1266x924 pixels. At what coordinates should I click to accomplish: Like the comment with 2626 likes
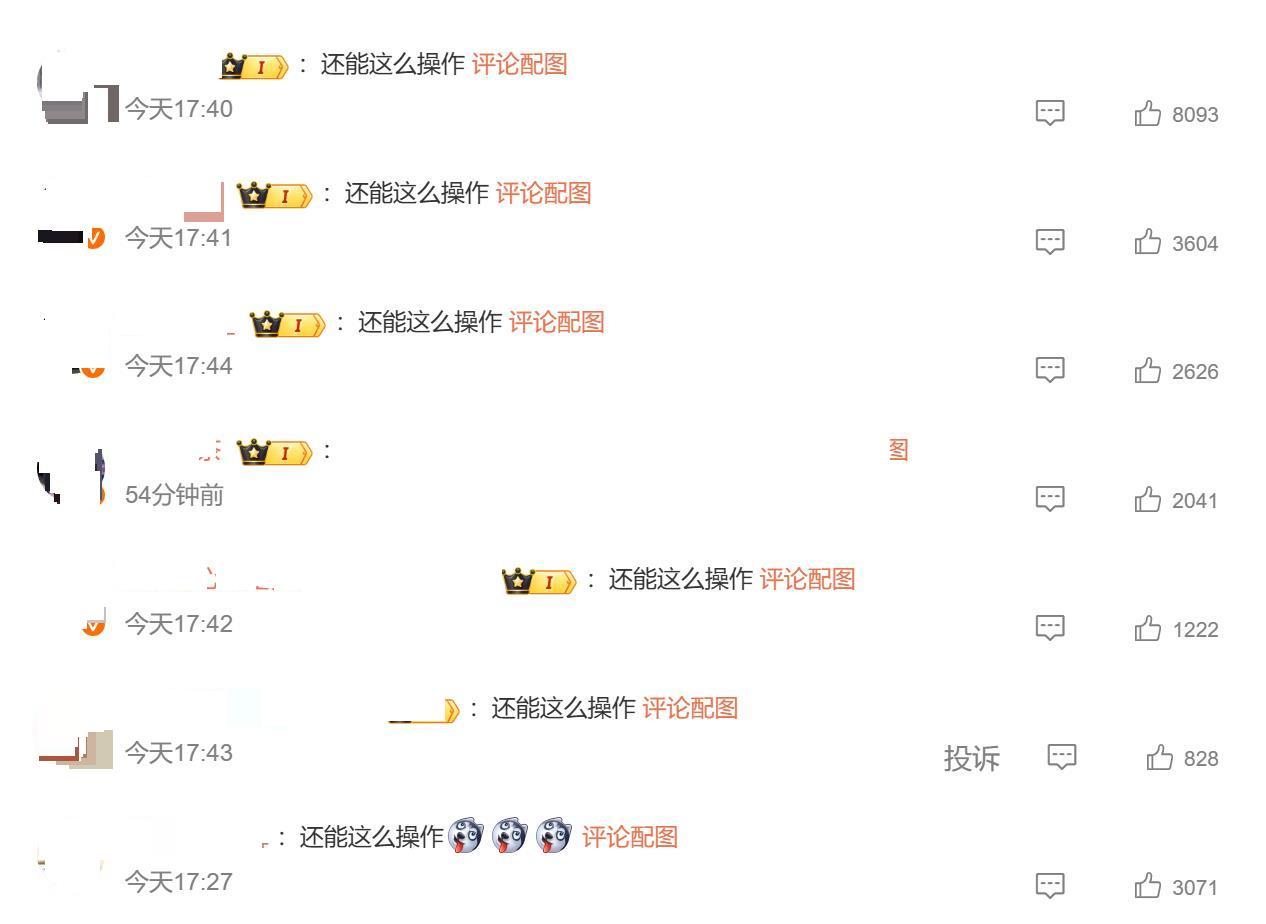[1148, 371]
